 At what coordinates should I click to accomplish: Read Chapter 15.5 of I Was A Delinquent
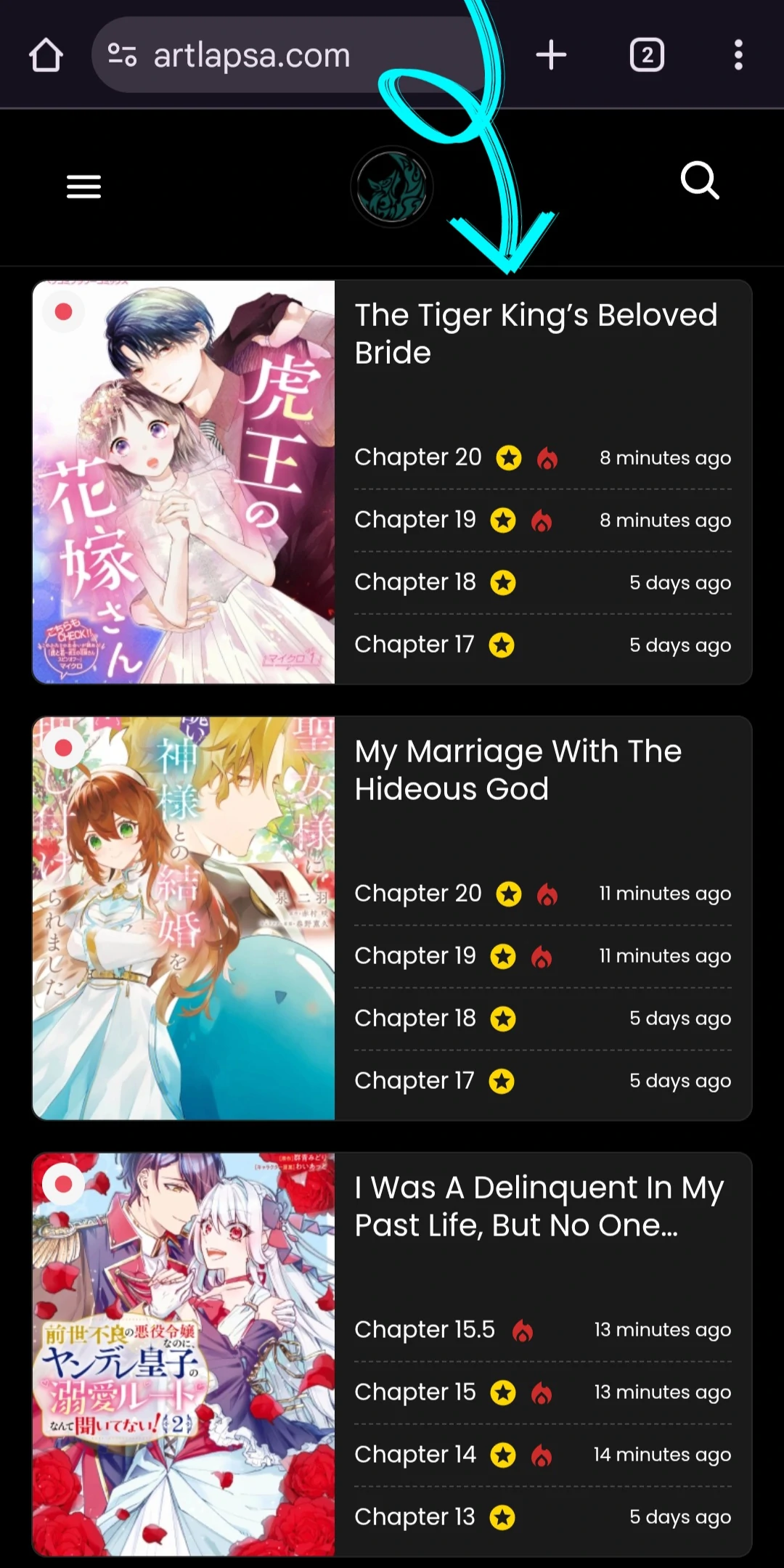tap(425, 1330)
